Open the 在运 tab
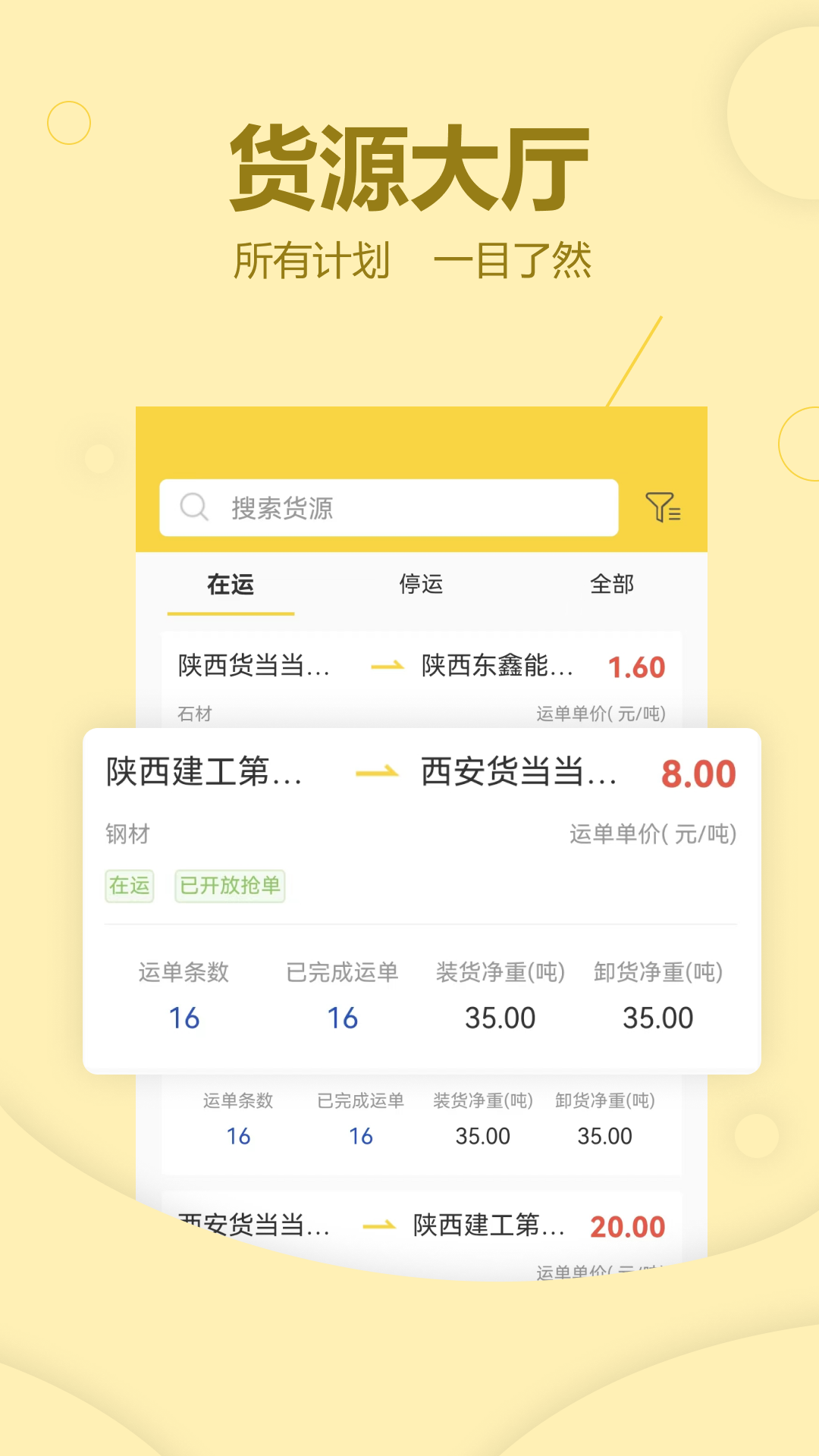The image size is (819, 1456). pos(230,584)
